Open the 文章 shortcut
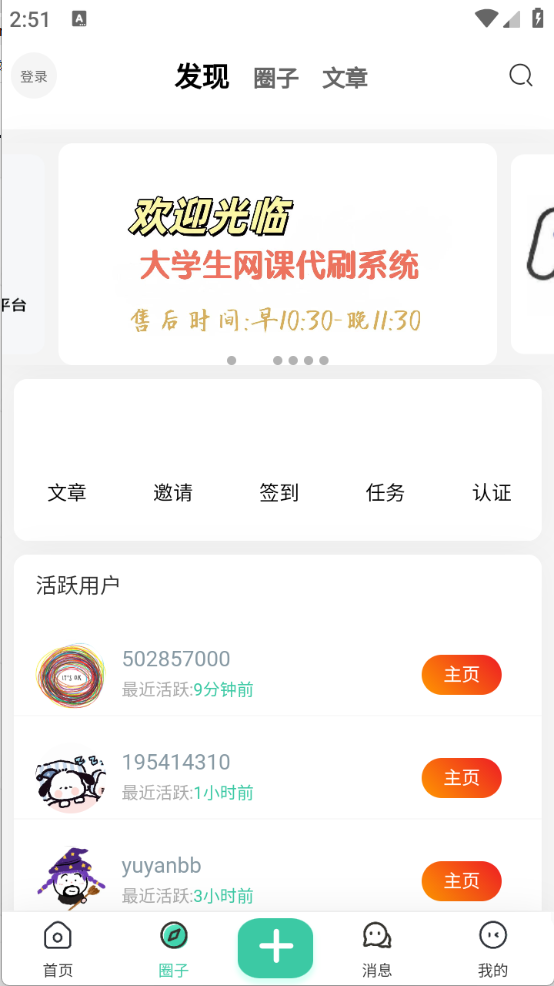554x986 pixels. click(67, 492)
